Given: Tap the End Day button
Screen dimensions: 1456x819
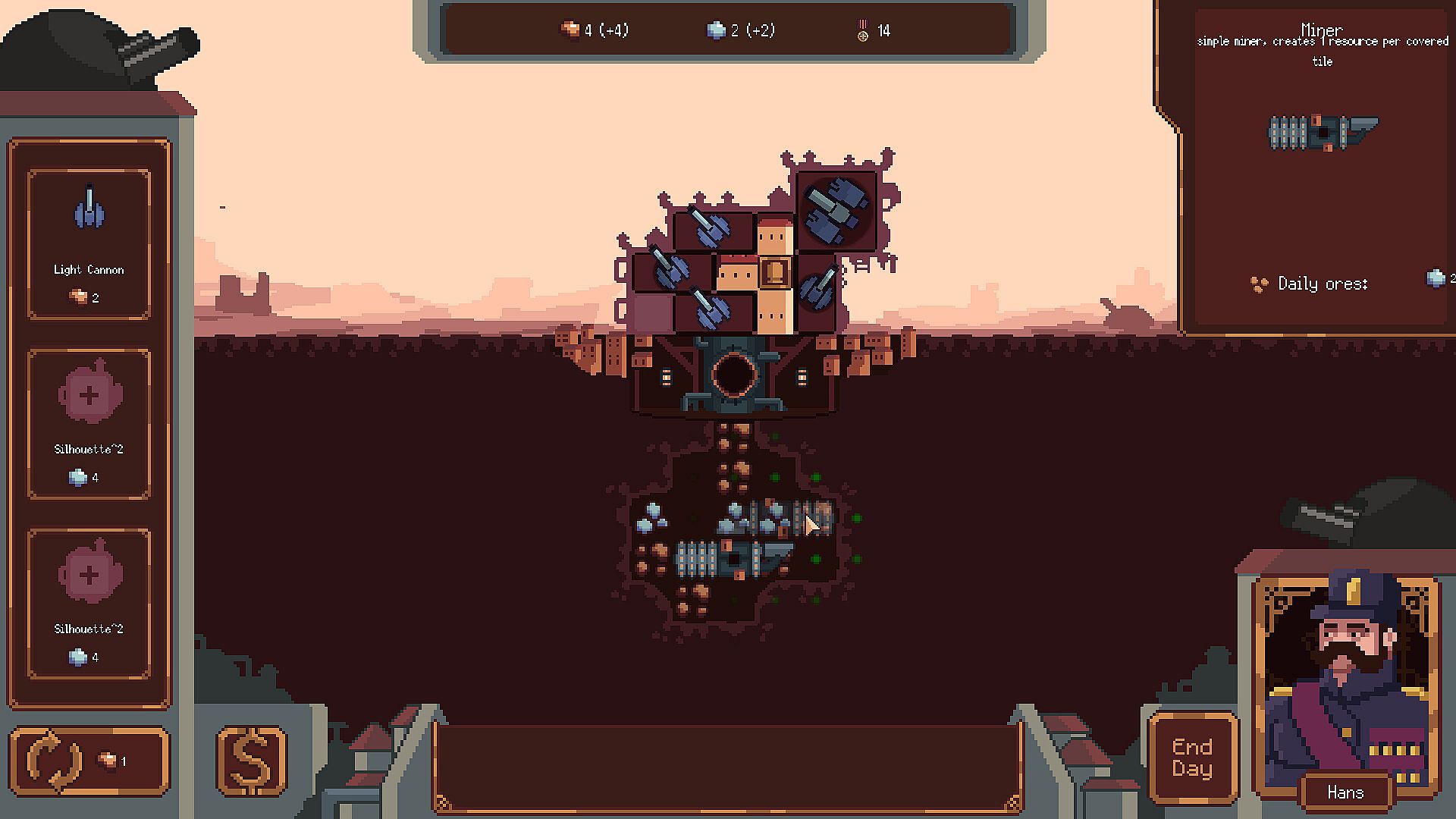Looking at the screenshot, I should coord(1192,758).
